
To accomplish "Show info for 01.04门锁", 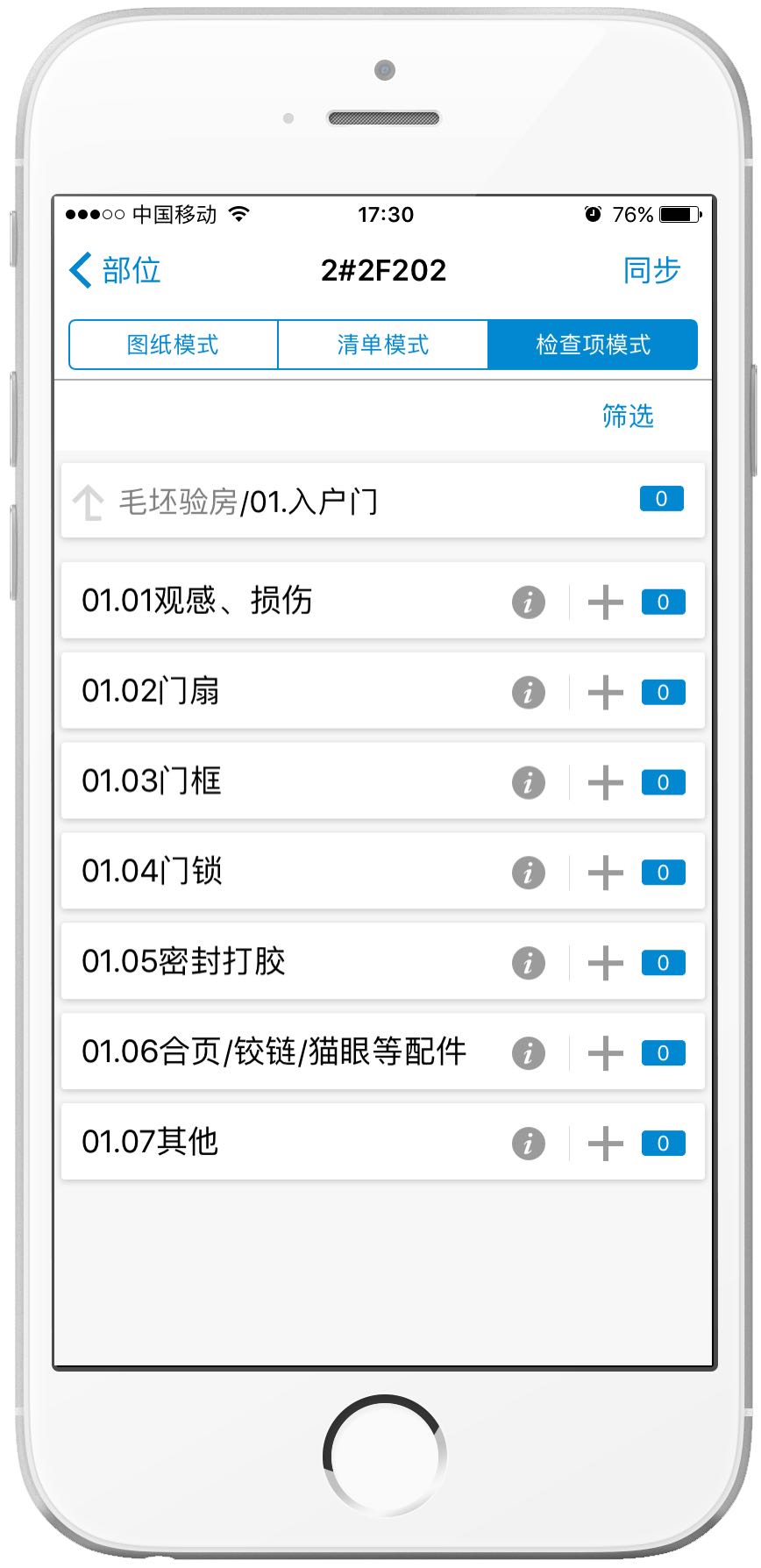I will coord(529,873).
